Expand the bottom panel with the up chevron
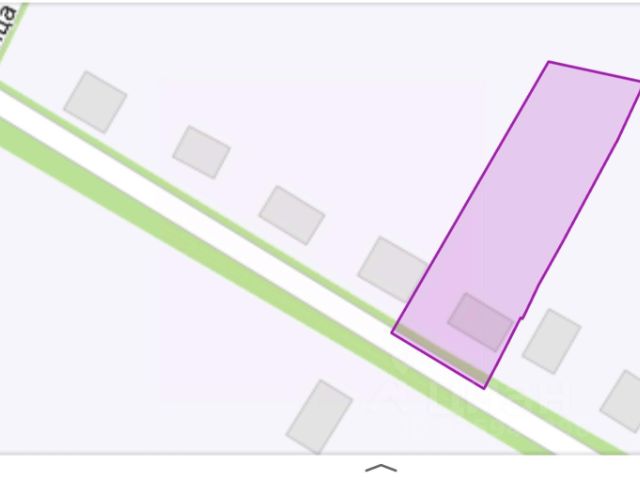The image size is (640, 480). point(381,467)
